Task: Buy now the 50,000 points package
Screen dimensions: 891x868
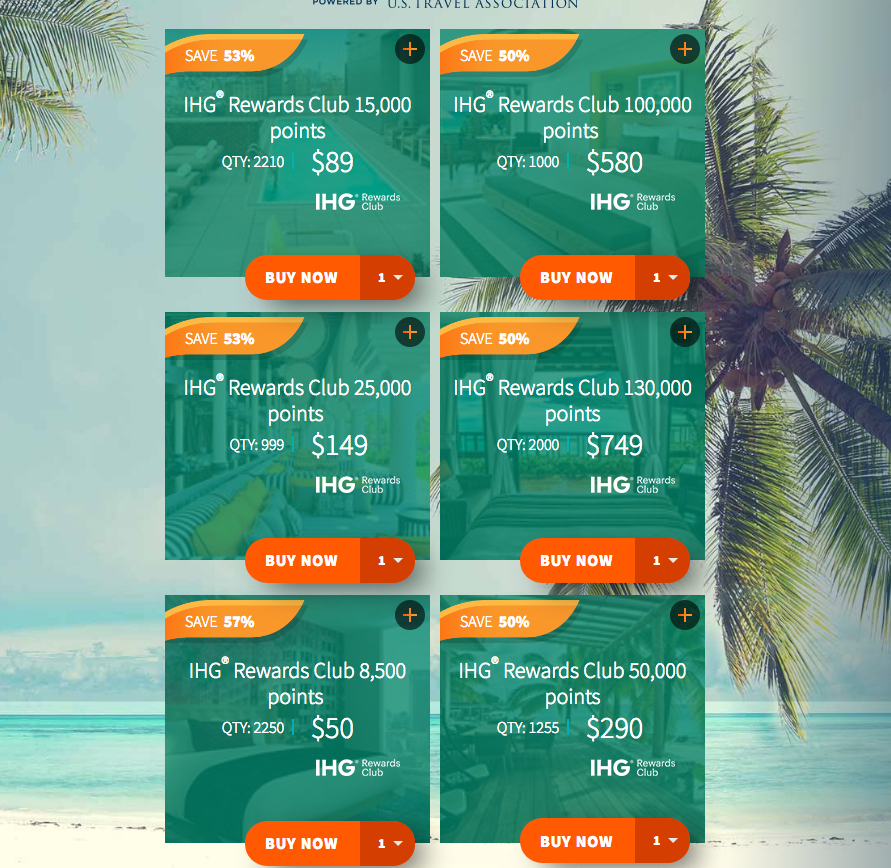Action: 577,841
